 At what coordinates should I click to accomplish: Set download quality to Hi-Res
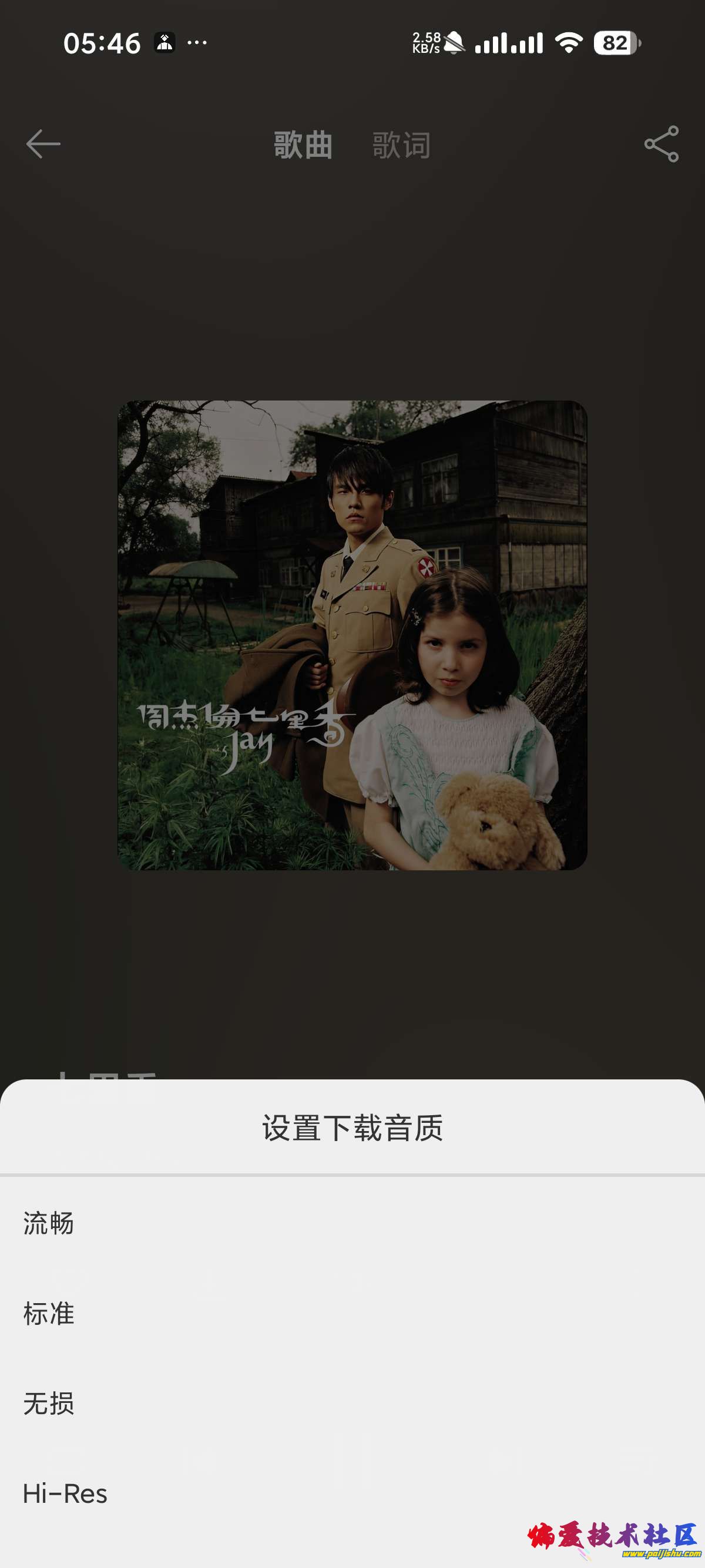click(65, 1494)
